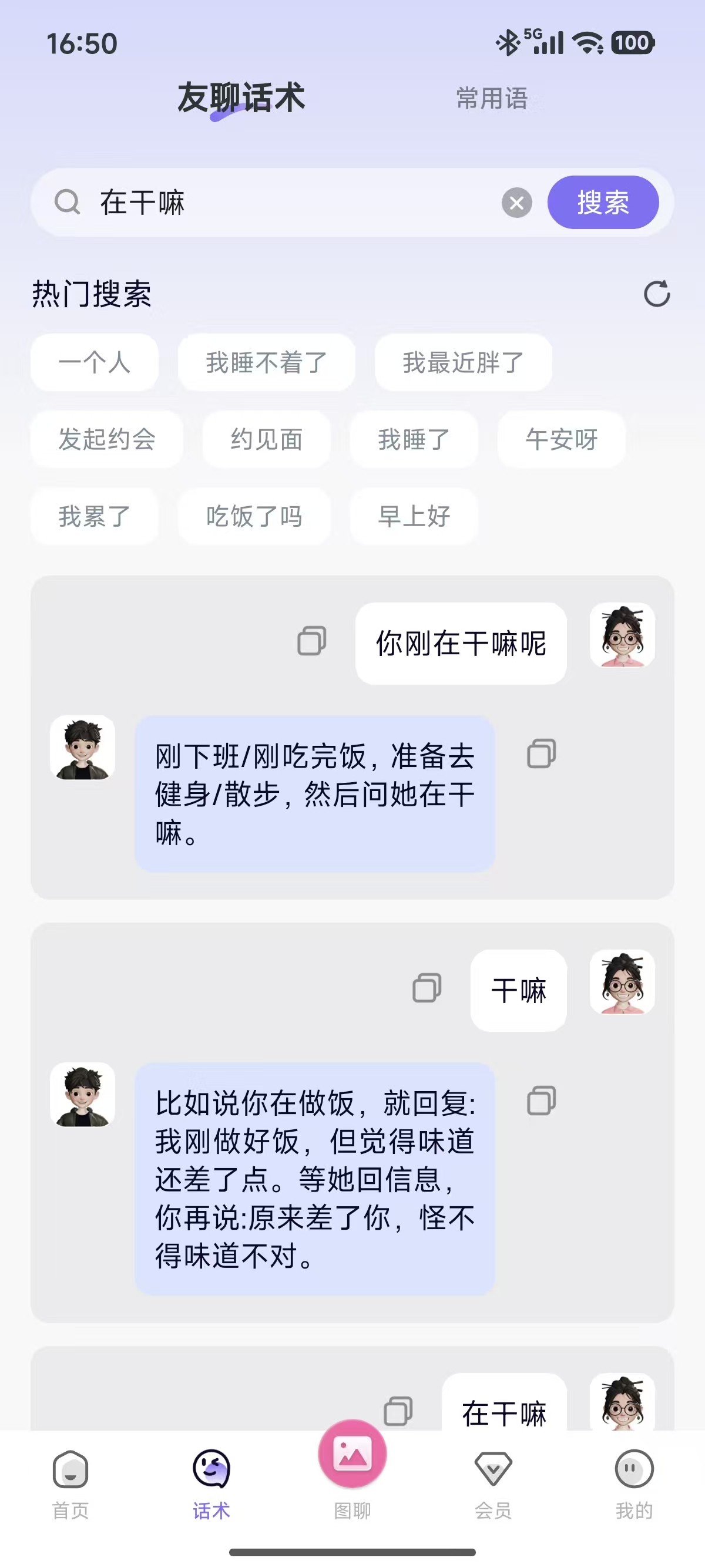This screenshot has width=705, height=1568.
Task: Copy the message 你刚在干嘛呢
Action: click(313, 640)
